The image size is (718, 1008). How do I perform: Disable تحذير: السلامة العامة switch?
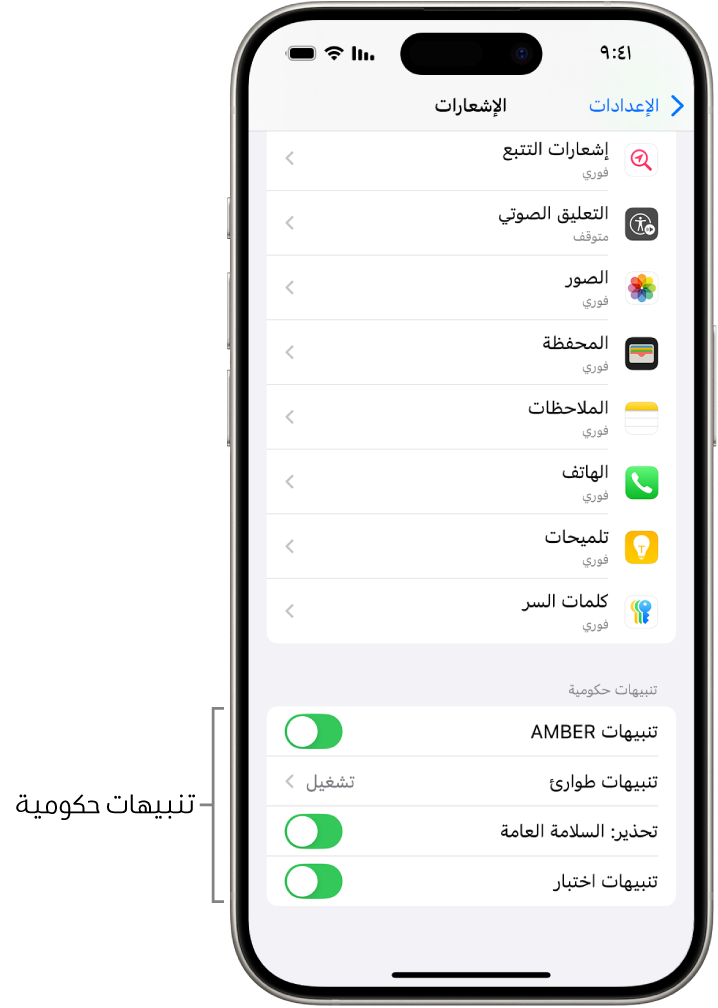pos(314,832)
